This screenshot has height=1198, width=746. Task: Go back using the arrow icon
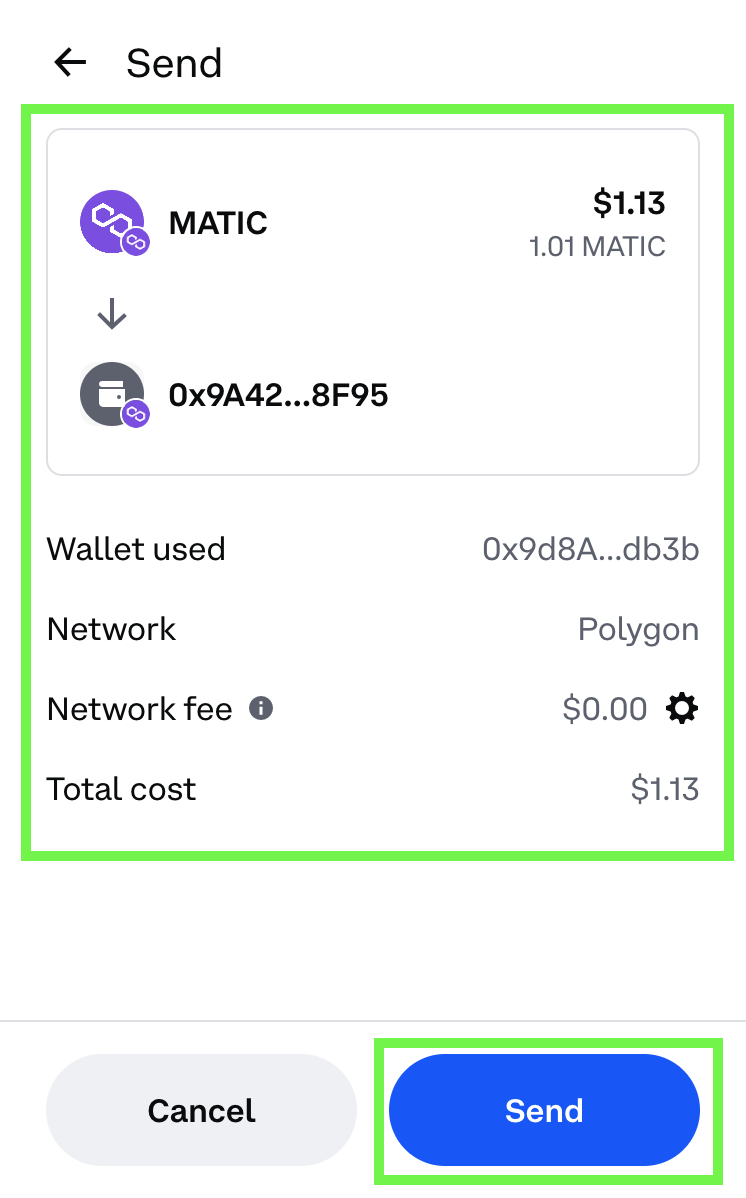pos(70,63)
